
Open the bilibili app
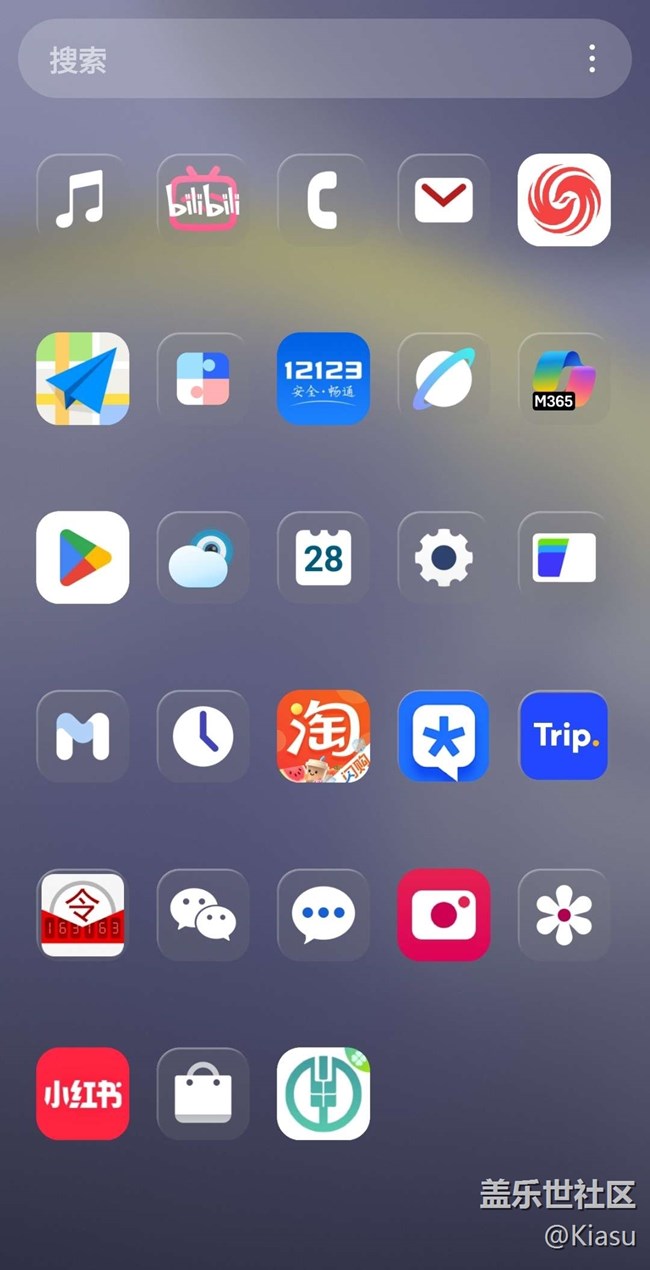click(203, 200)
